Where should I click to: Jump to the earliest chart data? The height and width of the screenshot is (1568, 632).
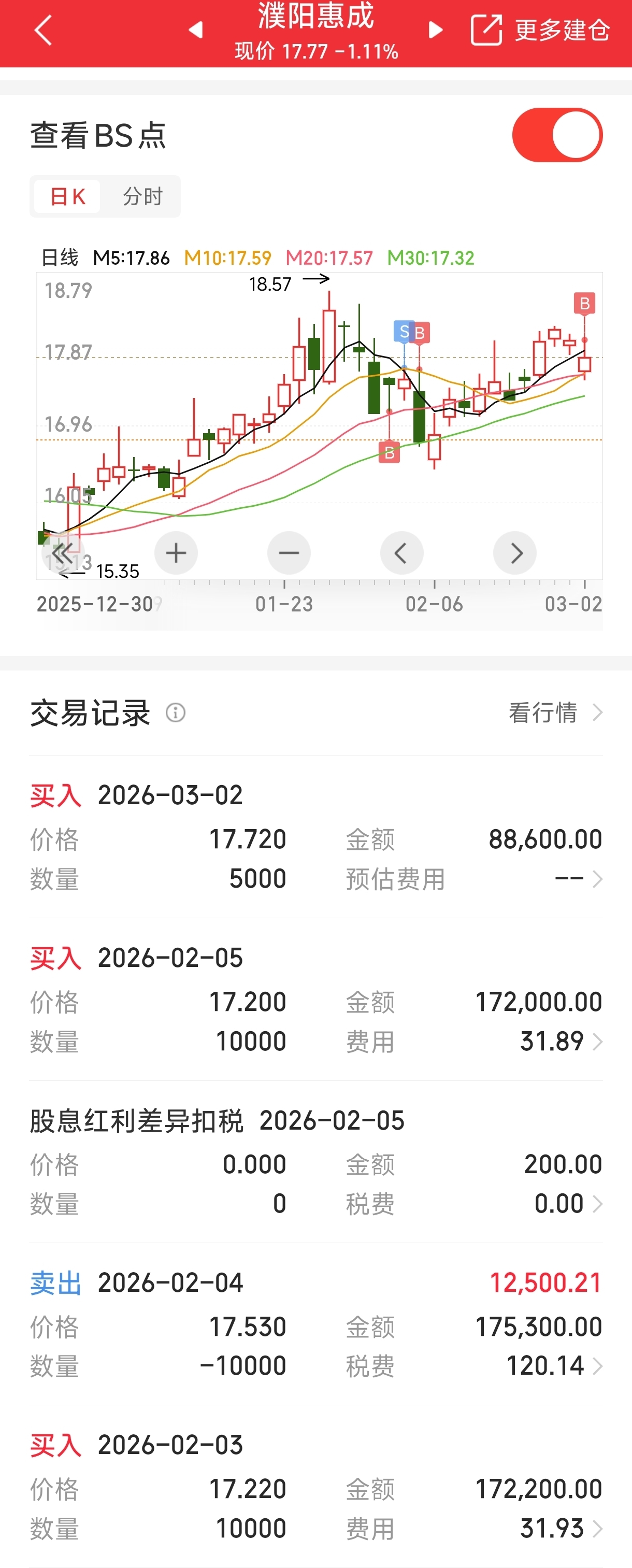click(x=62, y=553)
